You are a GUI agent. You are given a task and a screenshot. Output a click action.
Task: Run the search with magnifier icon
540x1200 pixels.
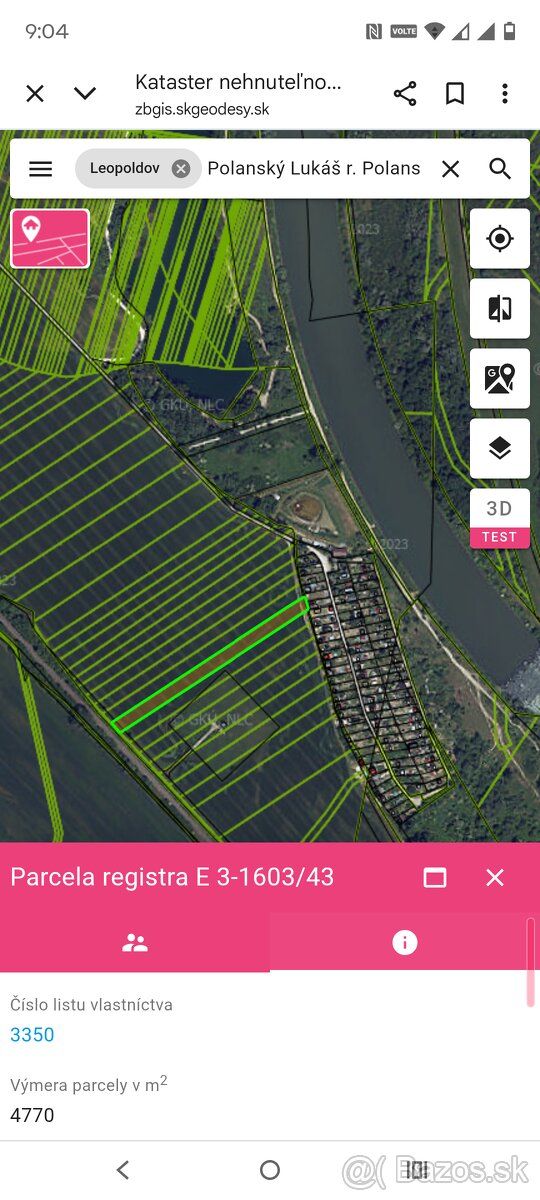(500, 169)
